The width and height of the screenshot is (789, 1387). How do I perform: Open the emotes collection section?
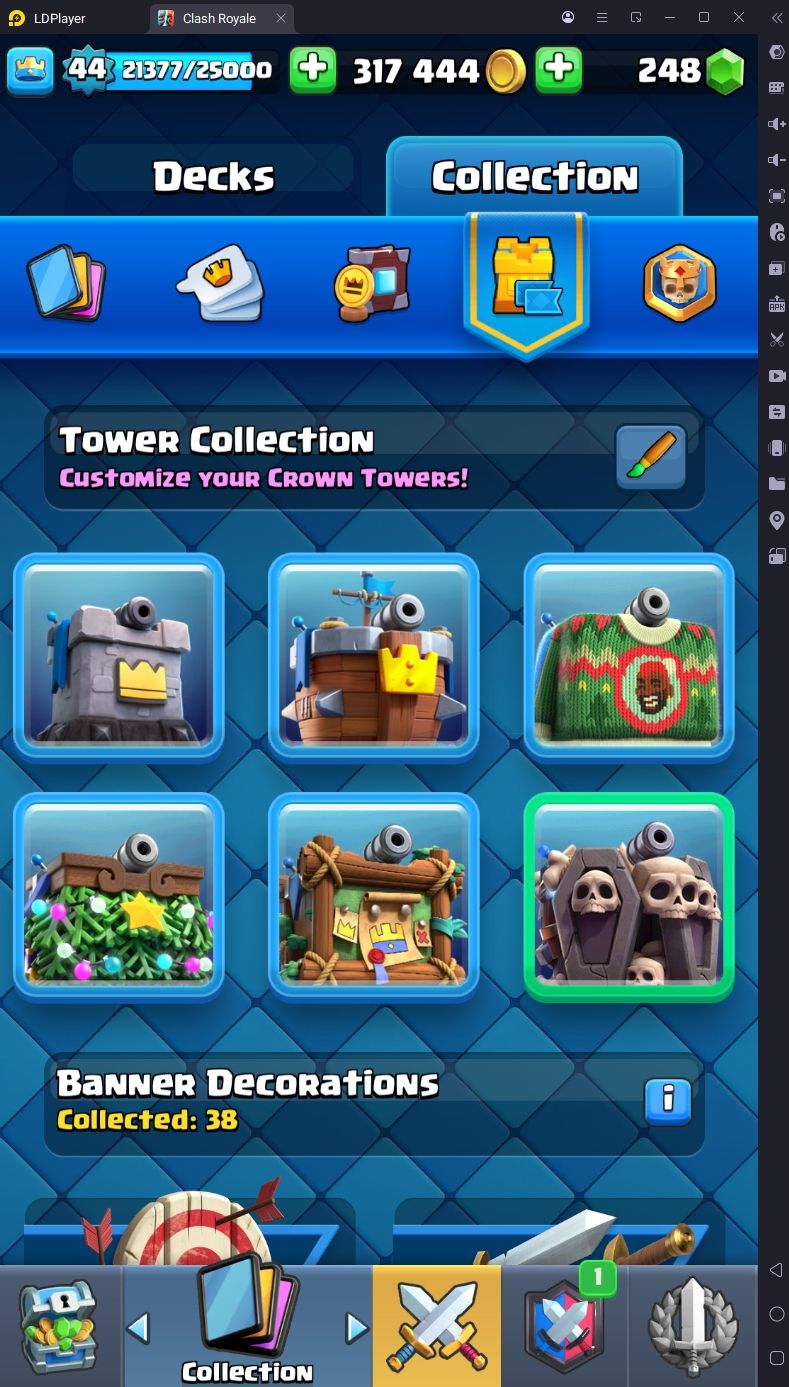tap(222, 283)
